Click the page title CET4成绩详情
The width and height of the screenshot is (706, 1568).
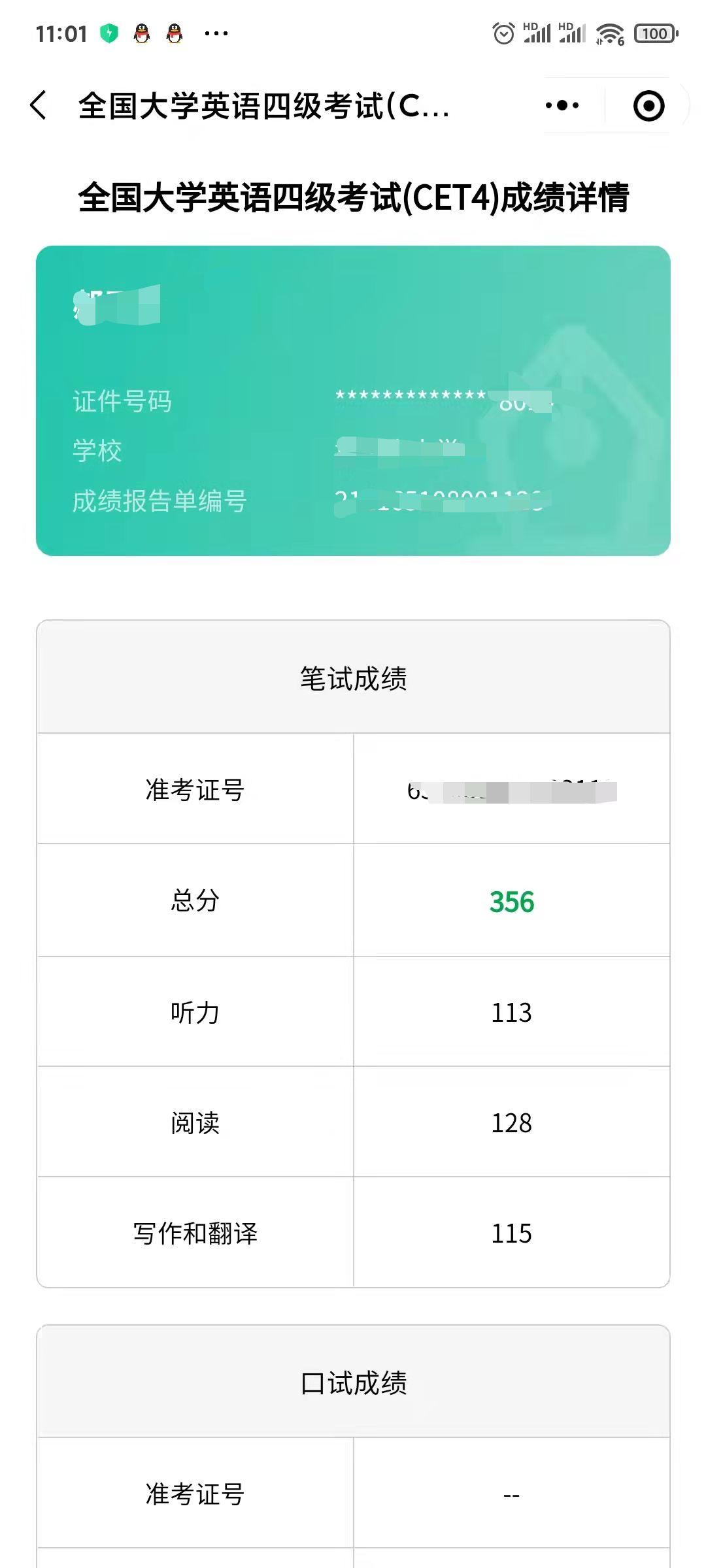coord(353,197)
